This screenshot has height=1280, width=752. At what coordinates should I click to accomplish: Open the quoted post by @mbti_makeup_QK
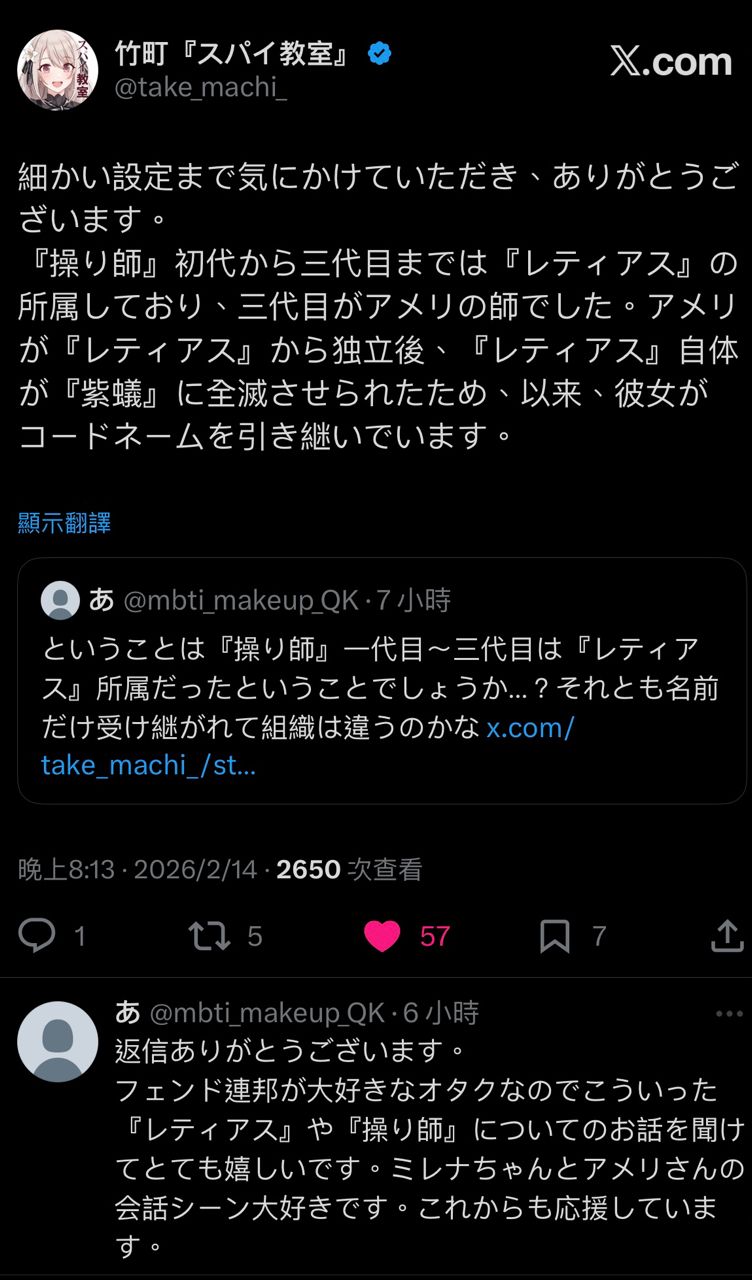pyautogui.click(x=382, y=690)
